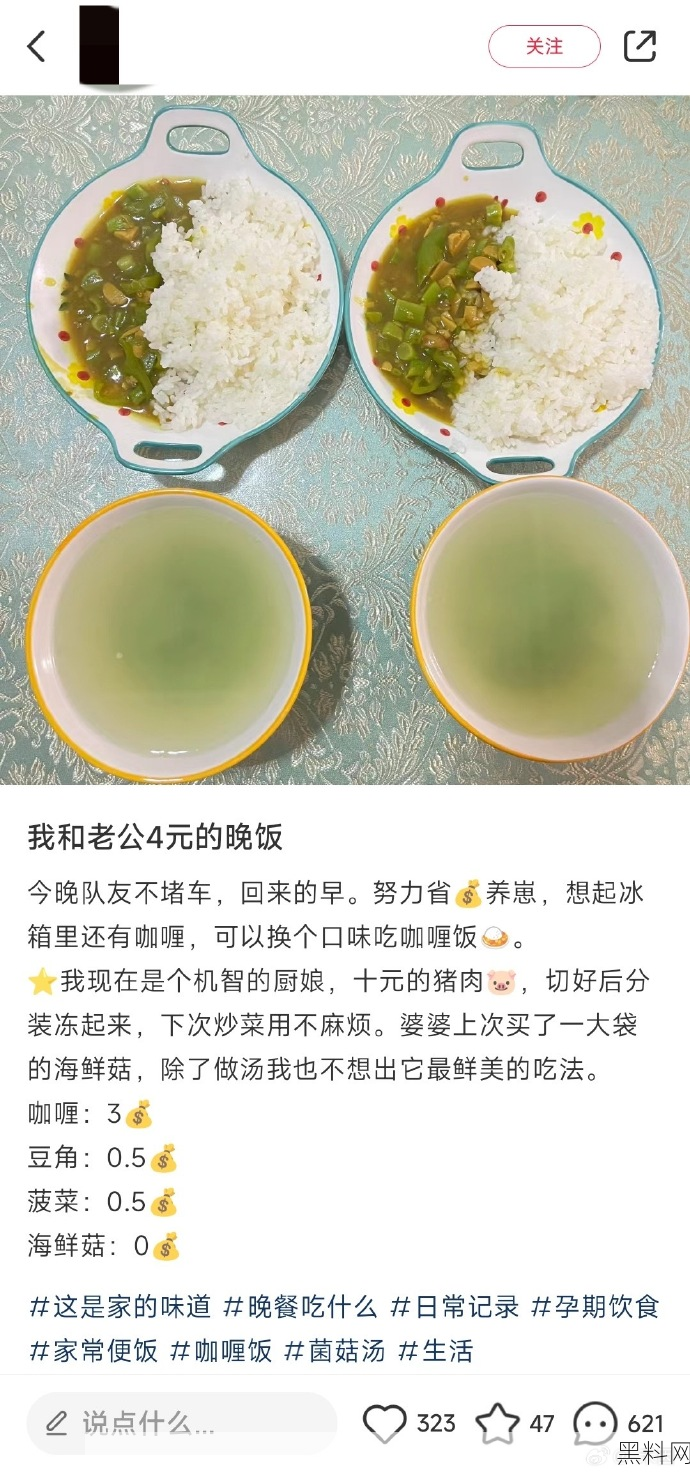The width and height of the screenshot is (690, 1472).
Task: Open hashtag #这是家的味道
Action: 120,1306
